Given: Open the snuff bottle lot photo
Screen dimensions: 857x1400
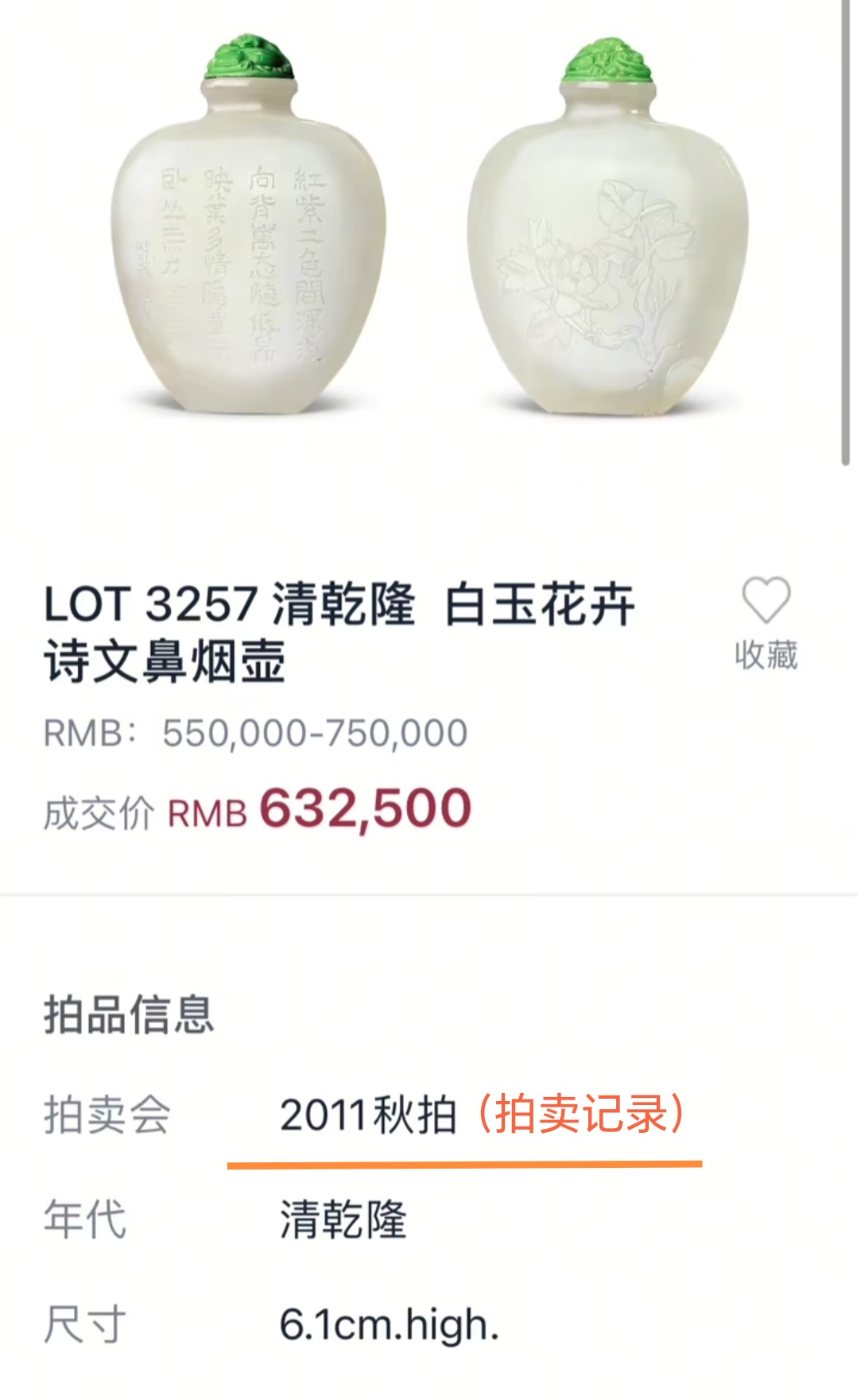Looking at the screenshot, I should coord(428,231).
